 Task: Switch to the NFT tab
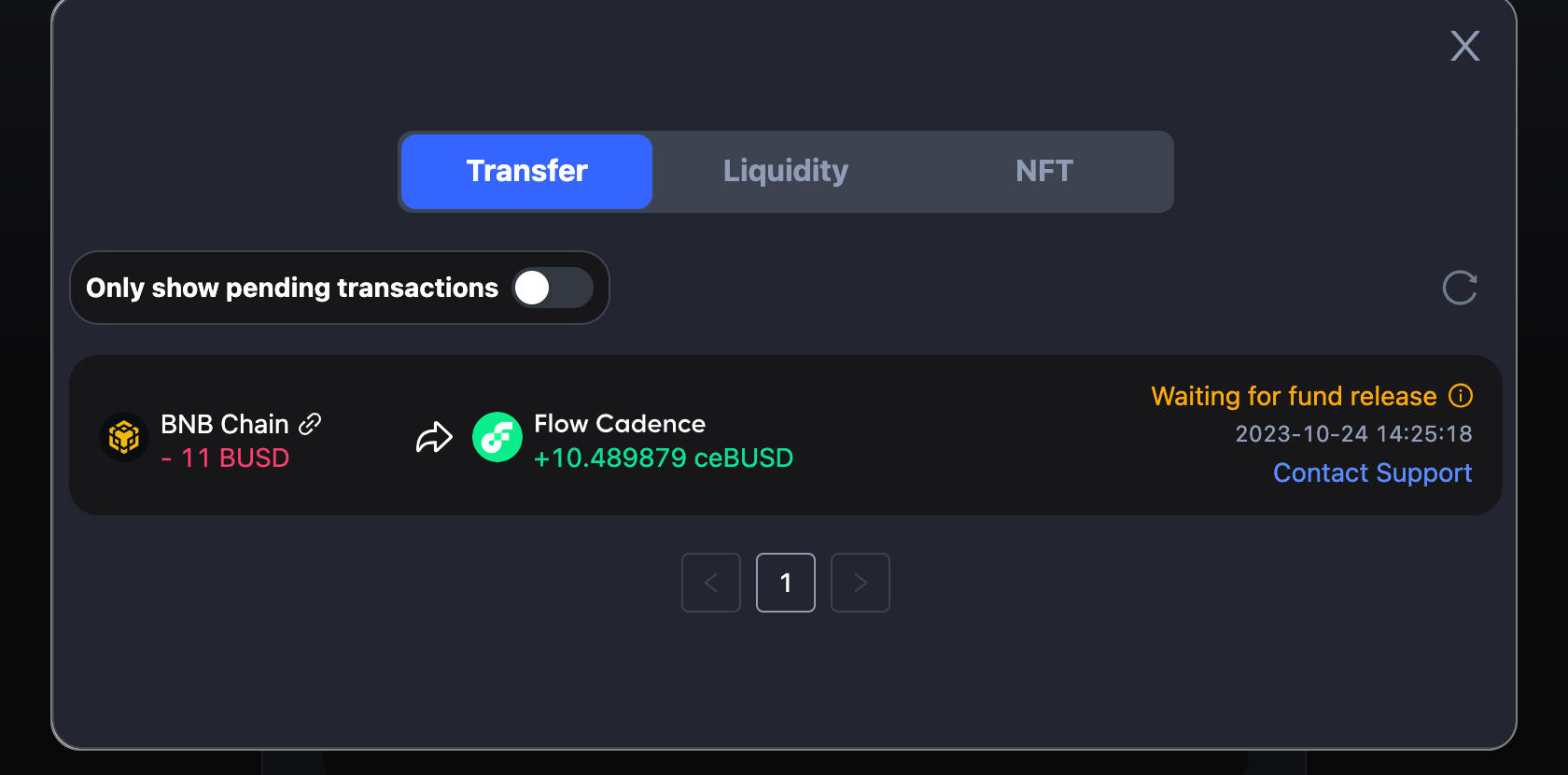pyautogui.click(x=1043, y=171)
